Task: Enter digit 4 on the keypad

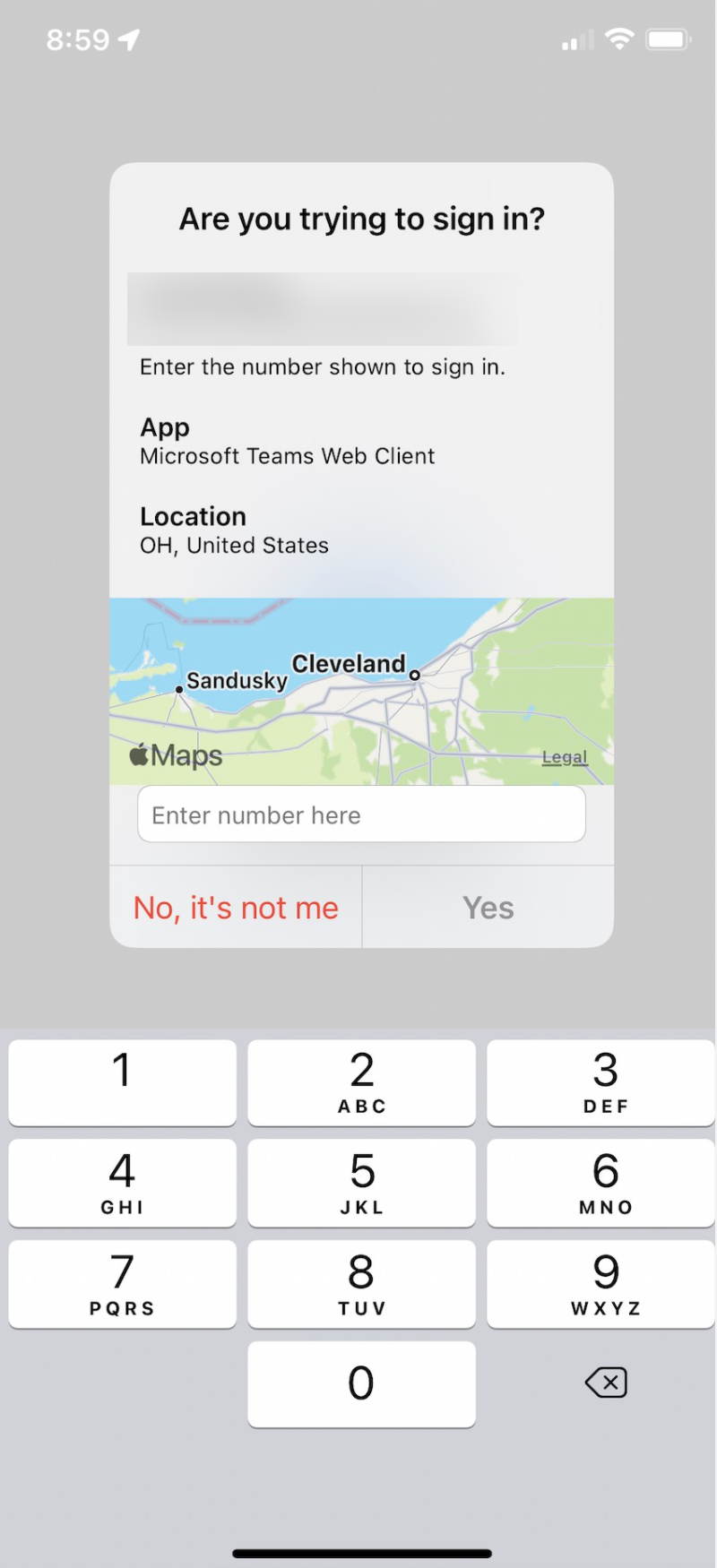Action: 123,1183
